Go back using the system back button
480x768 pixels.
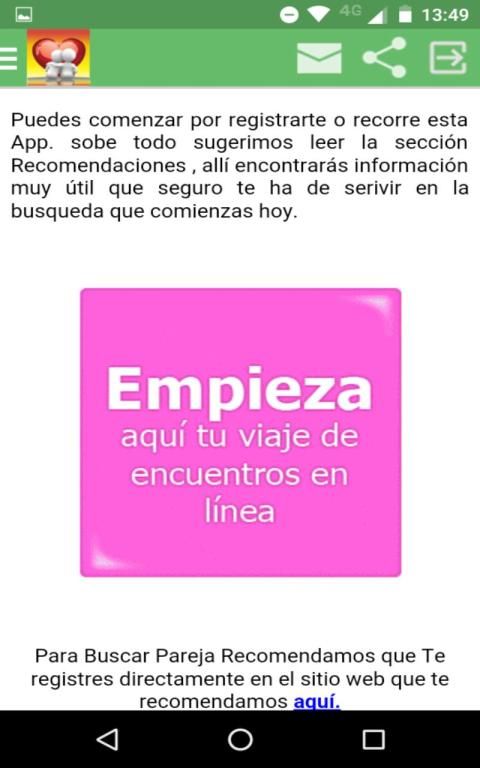[x=107, y=739]
